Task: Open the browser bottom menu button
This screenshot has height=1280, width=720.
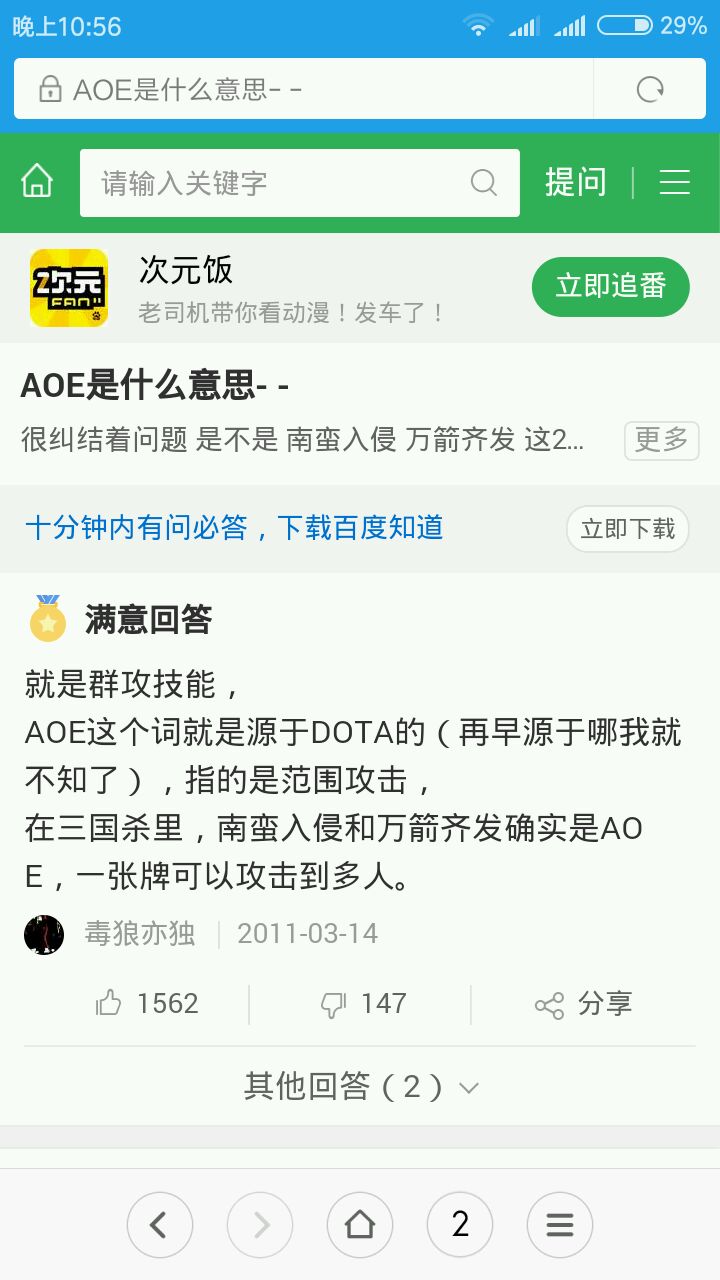Action: pyautogui.click(x=560, y=1224)
